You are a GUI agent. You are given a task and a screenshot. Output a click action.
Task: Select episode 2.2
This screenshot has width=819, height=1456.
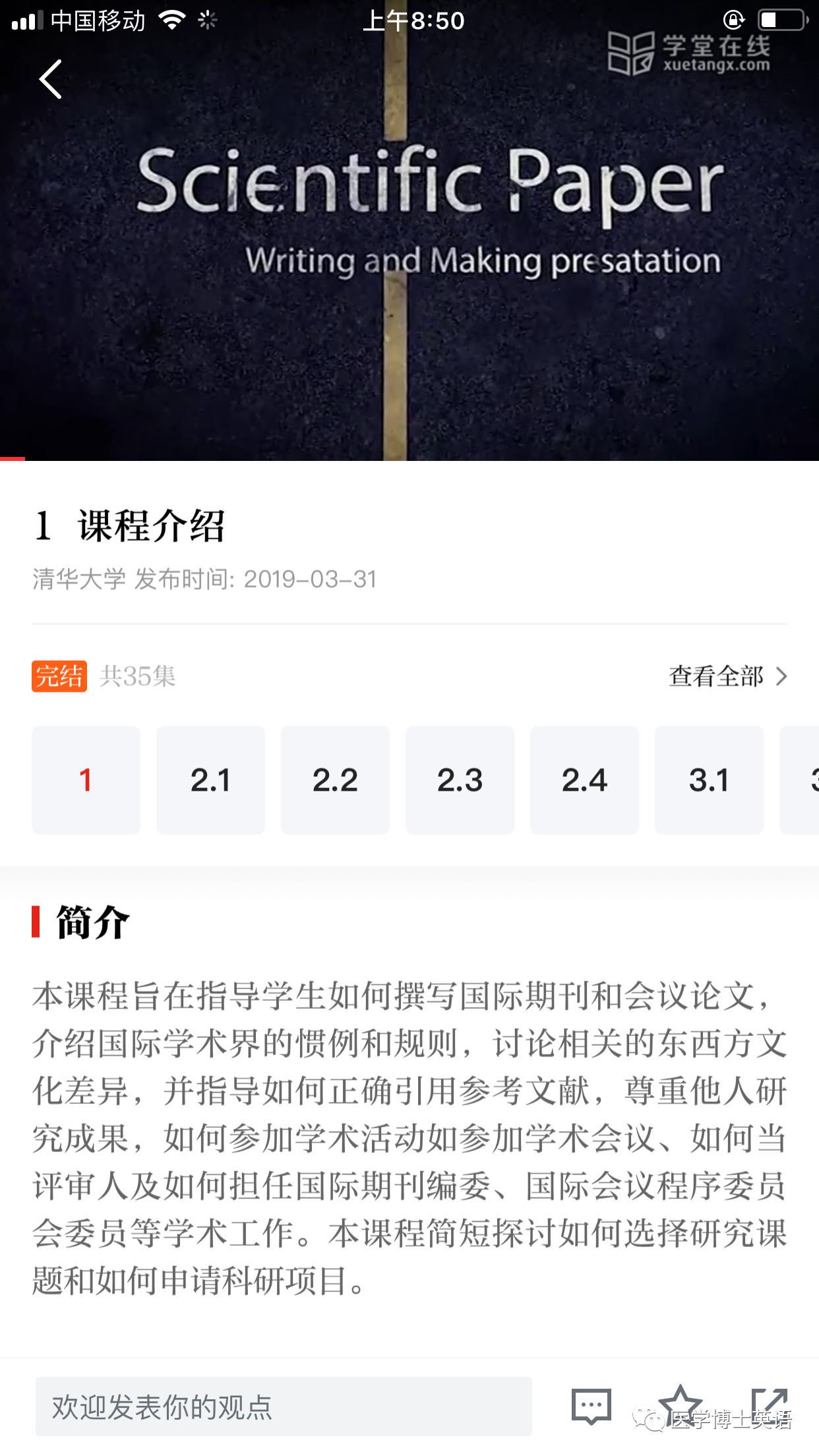[x=335, y=779]
